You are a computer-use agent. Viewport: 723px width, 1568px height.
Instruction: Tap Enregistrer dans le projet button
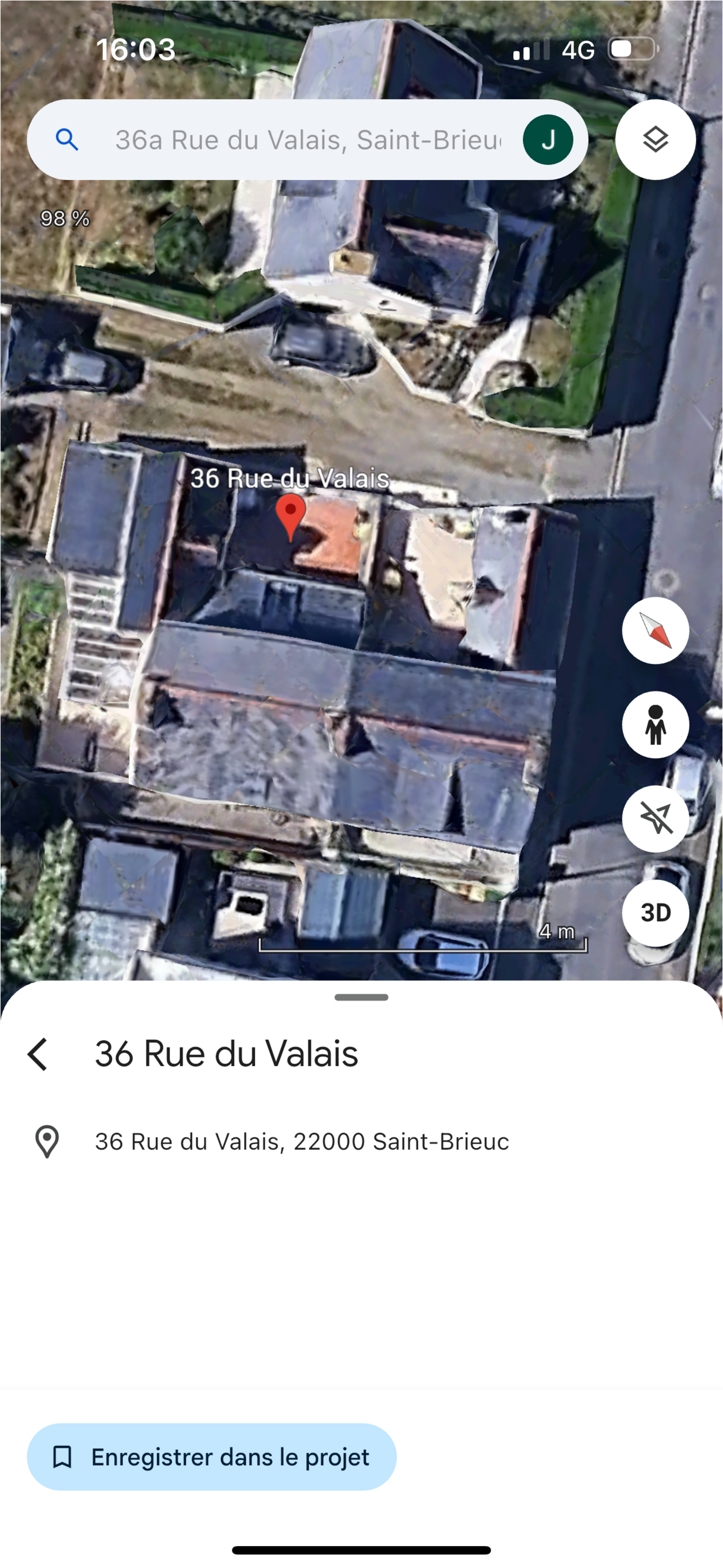[x=212, y=1457]
